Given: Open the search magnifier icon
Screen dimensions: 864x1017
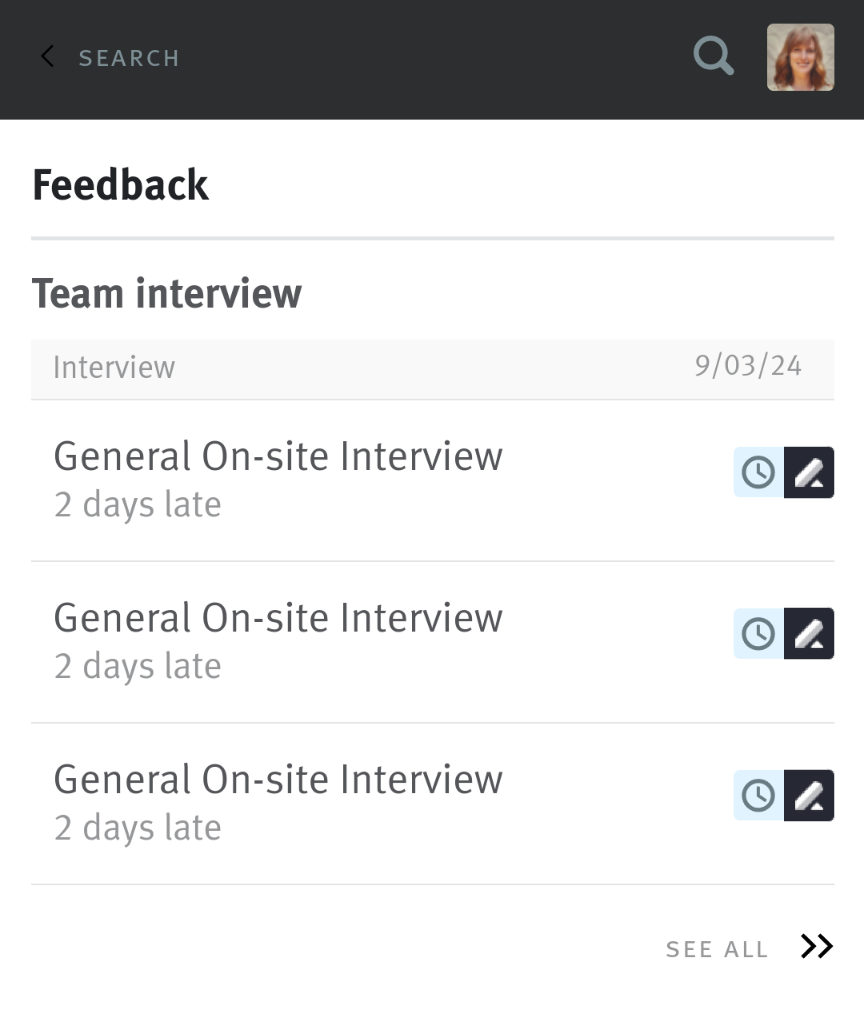Looking at the screenshot, I should point(712,56).
